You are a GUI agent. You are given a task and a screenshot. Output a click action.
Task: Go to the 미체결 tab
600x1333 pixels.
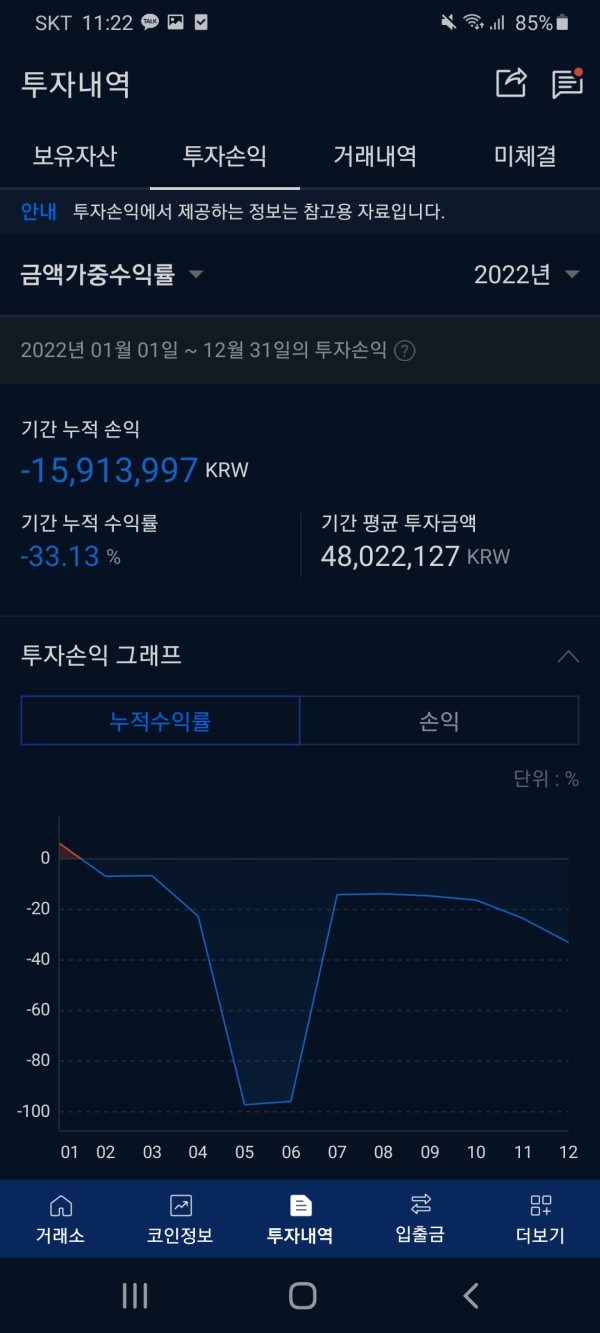point(525,156)
